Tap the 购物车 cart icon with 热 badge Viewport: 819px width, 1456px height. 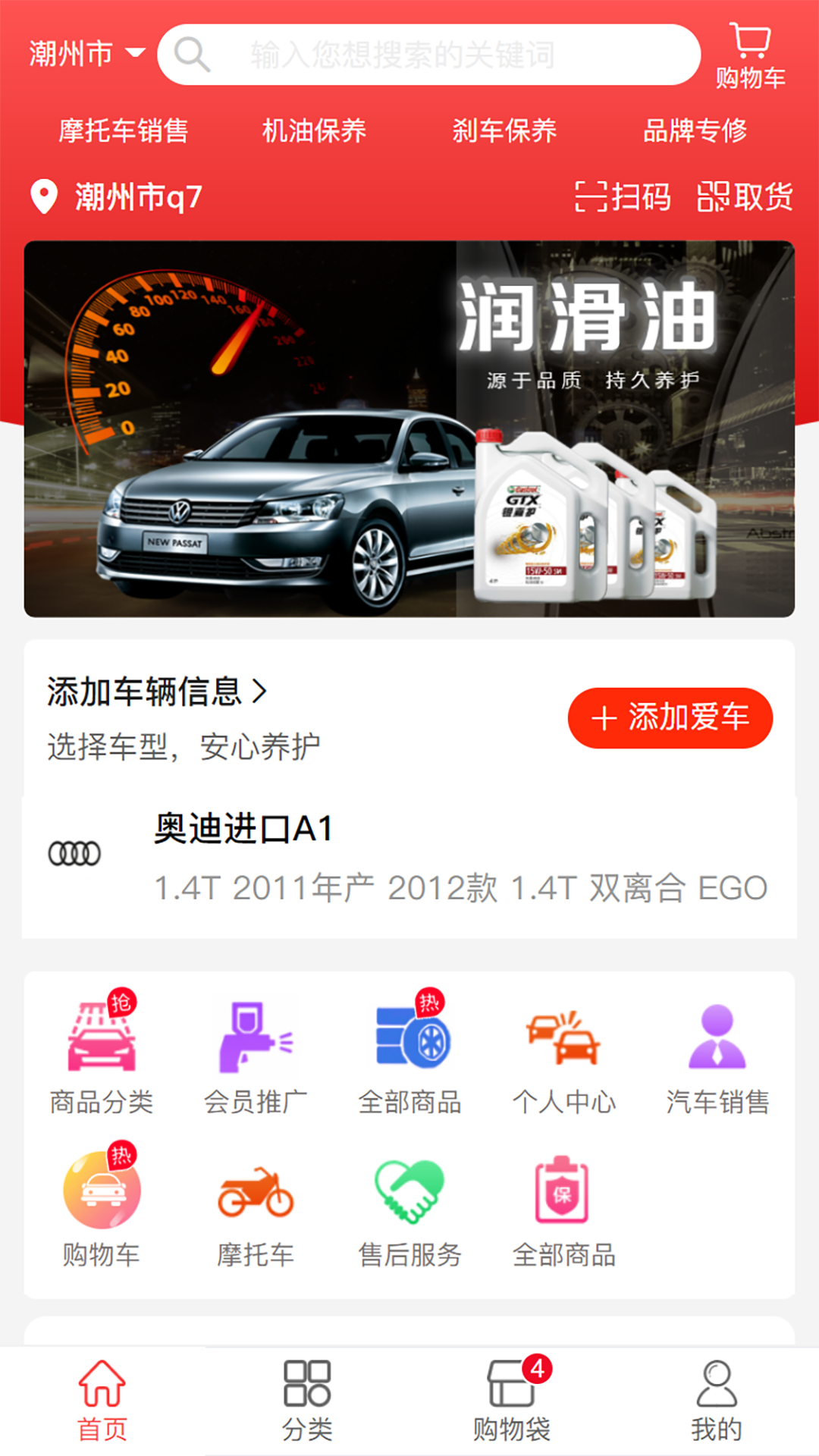pyautogui.click(x=102, y=1206)
